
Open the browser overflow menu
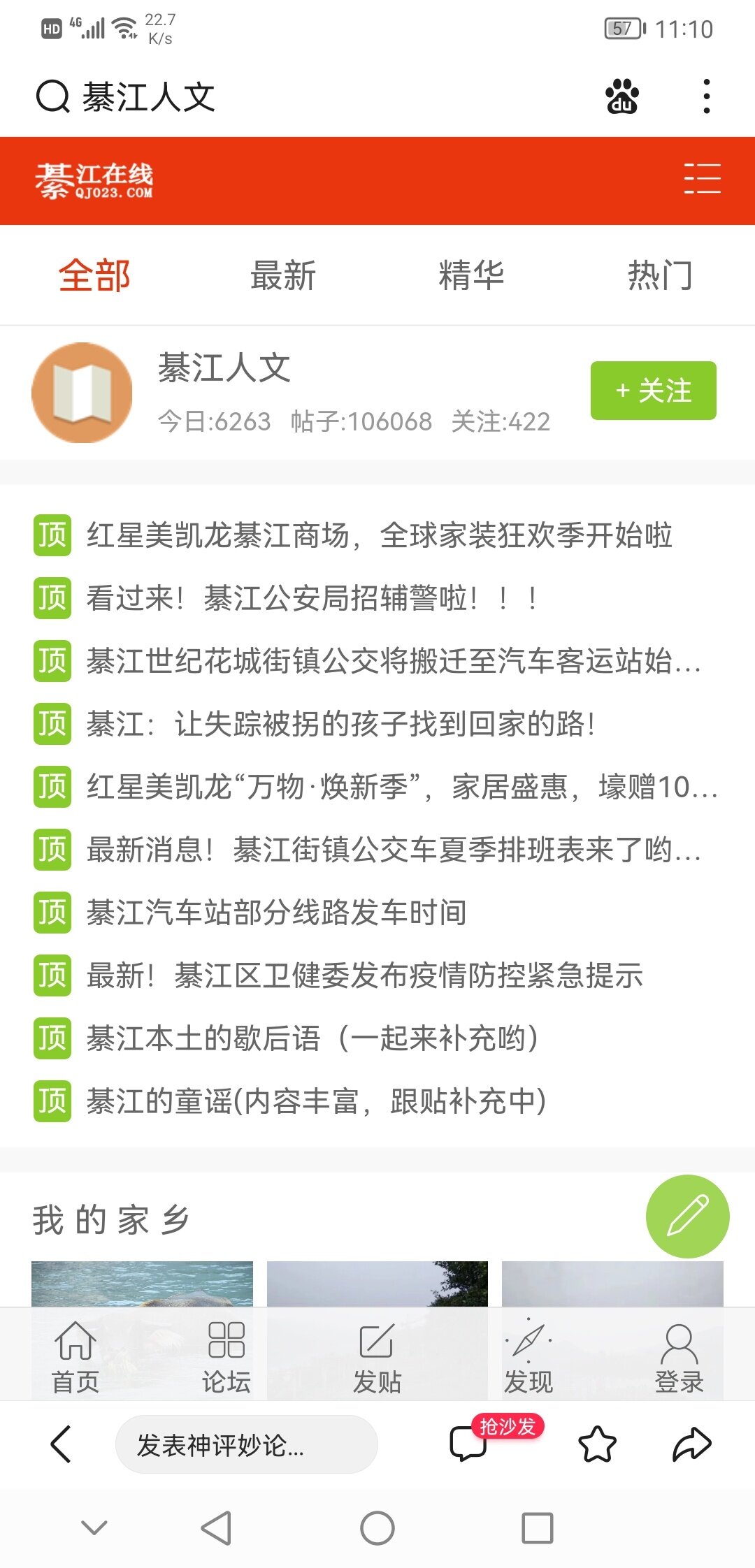[707, 96]
